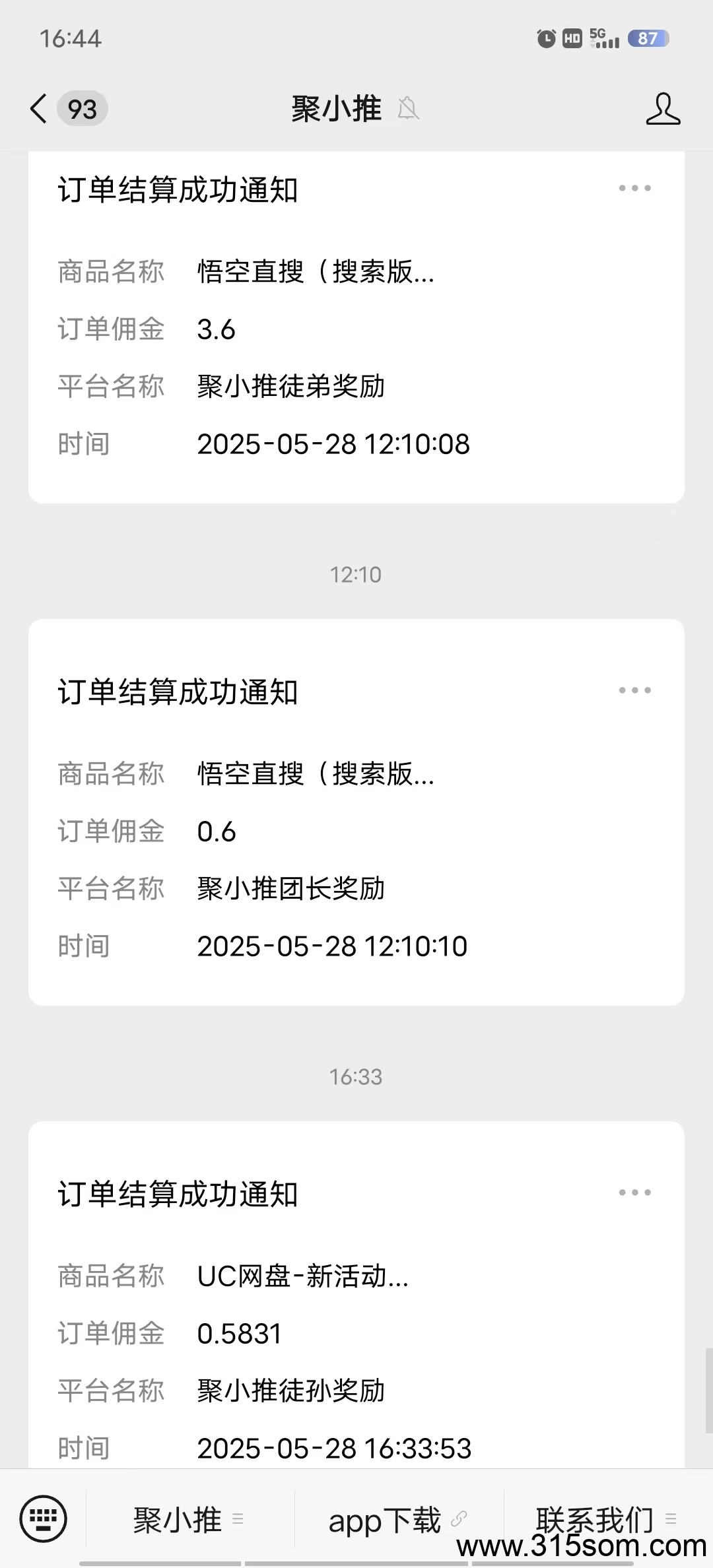The height and width of the screenshot is (1568, 713).
Task: Go back to the chat list
Action: [40, 109]
